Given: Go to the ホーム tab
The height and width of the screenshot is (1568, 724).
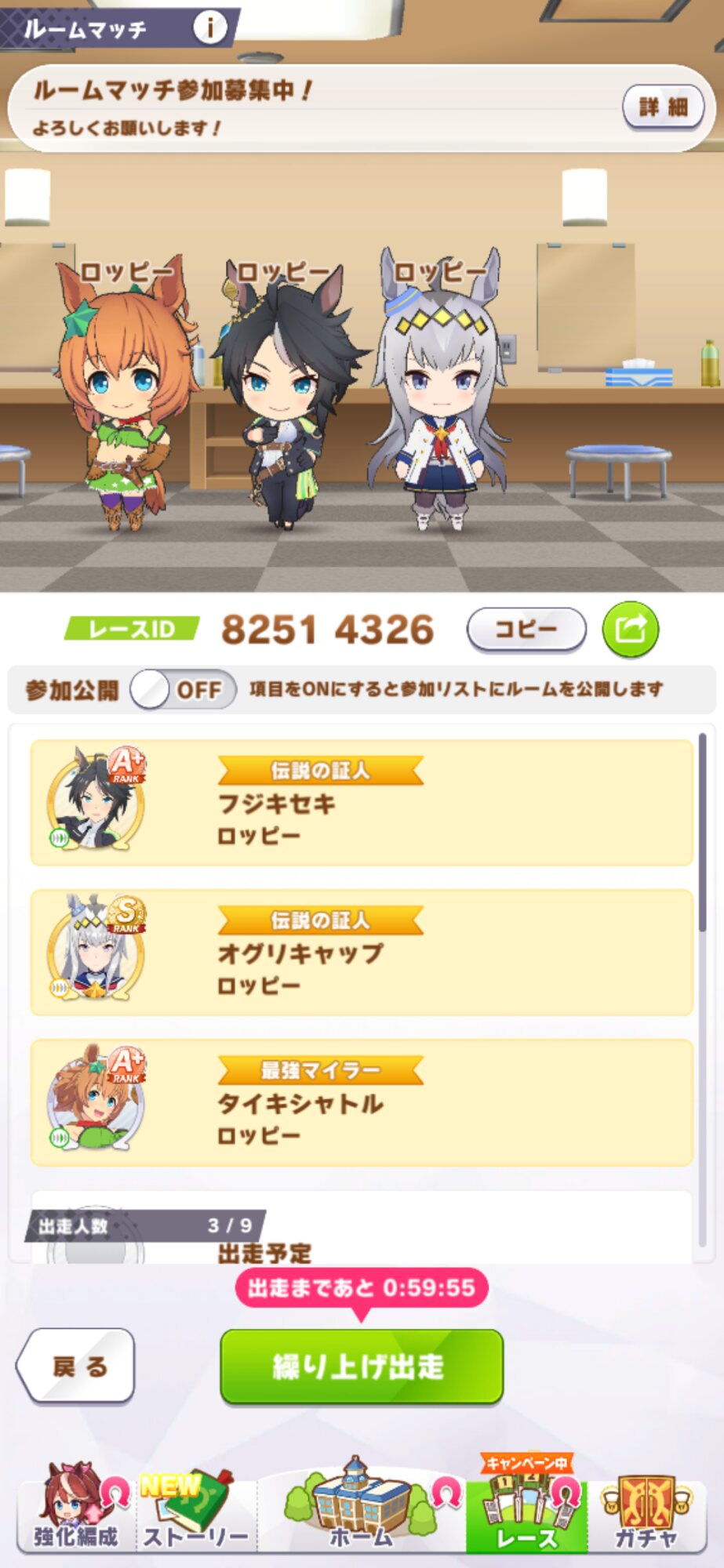Looking at the screenshot, I should [x=361, y=1505].
